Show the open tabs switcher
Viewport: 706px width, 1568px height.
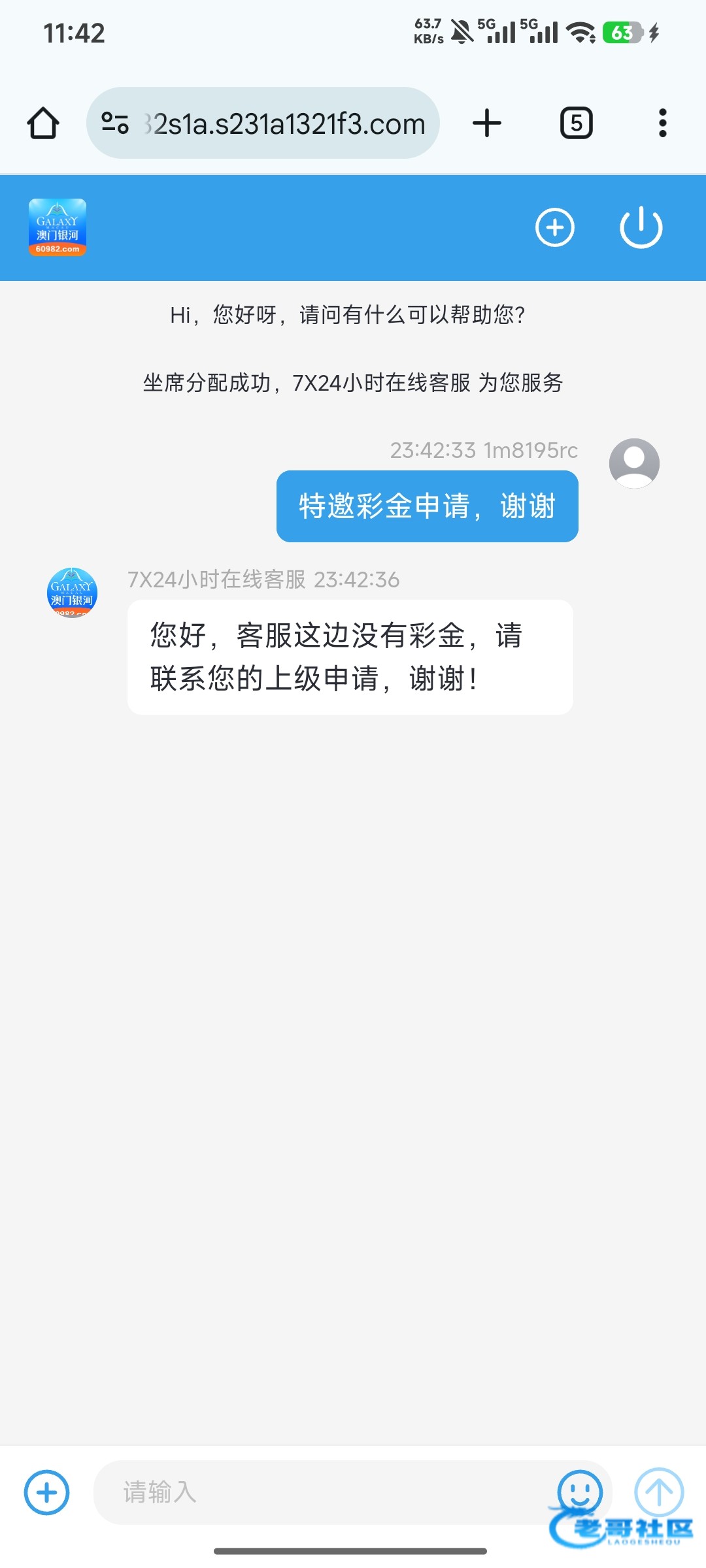(x=576, y=123)
